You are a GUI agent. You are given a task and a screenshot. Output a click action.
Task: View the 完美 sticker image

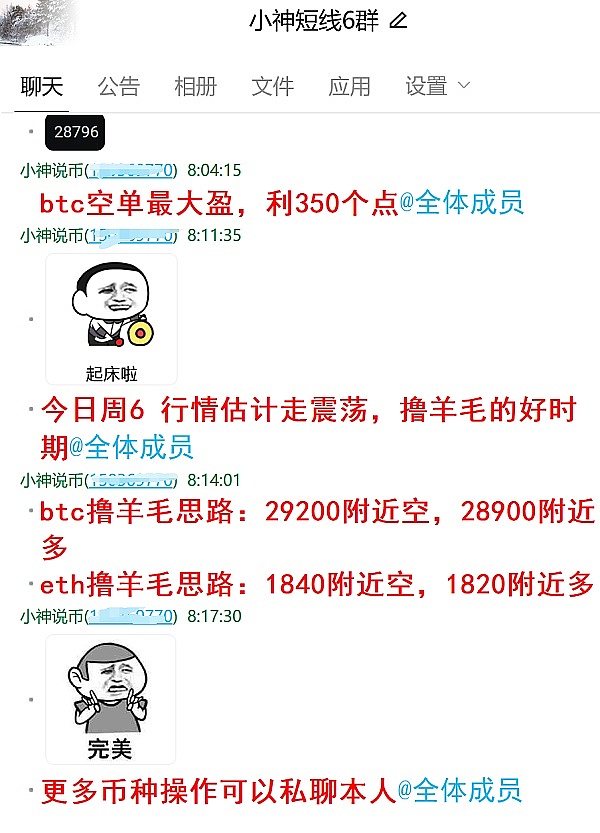click(110, 699)
